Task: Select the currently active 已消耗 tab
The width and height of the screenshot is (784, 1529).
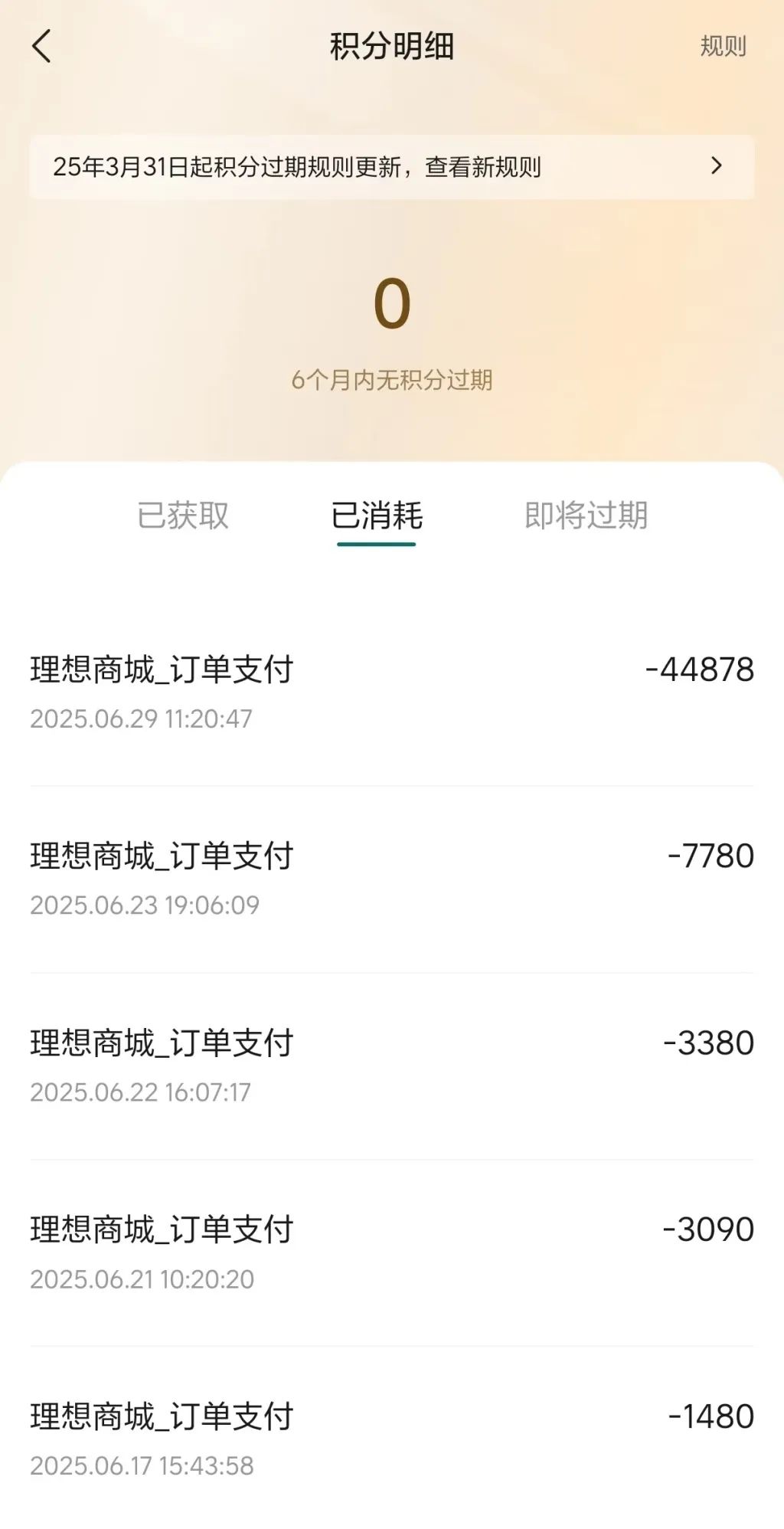Action: pos(375,516)
